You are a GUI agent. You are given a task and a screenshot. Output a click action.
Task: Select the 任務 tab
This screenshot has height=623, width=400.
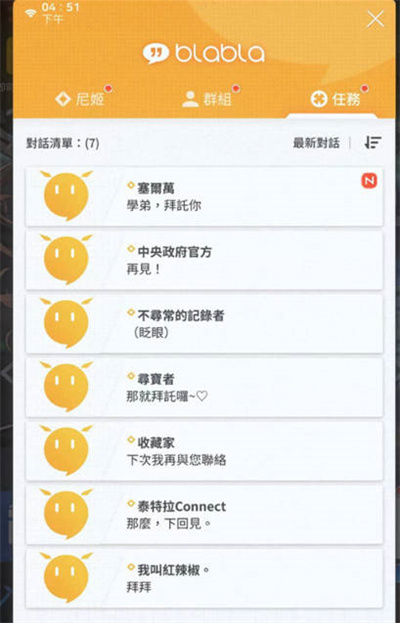tap(336, 99)
